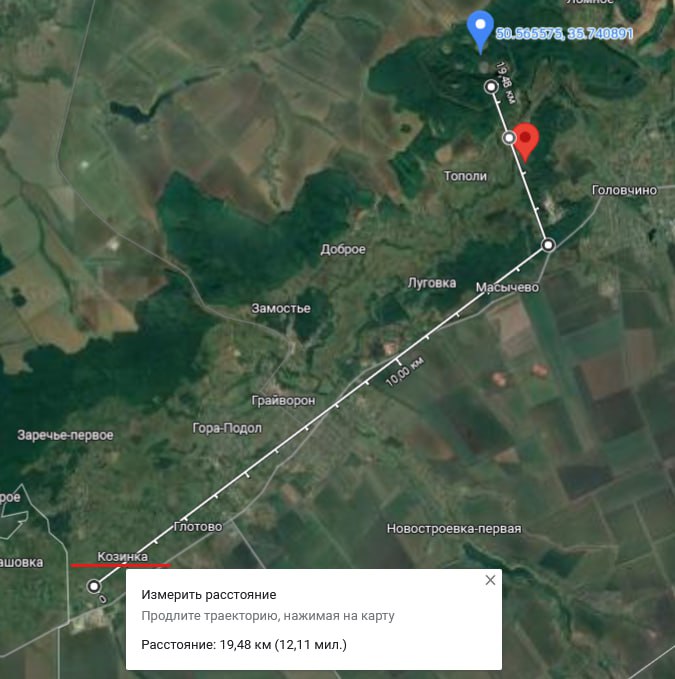Viewport: 675px width, 679px height.
Task: Tap the measurement point near Масычево
Action: (x=548, y=244)
